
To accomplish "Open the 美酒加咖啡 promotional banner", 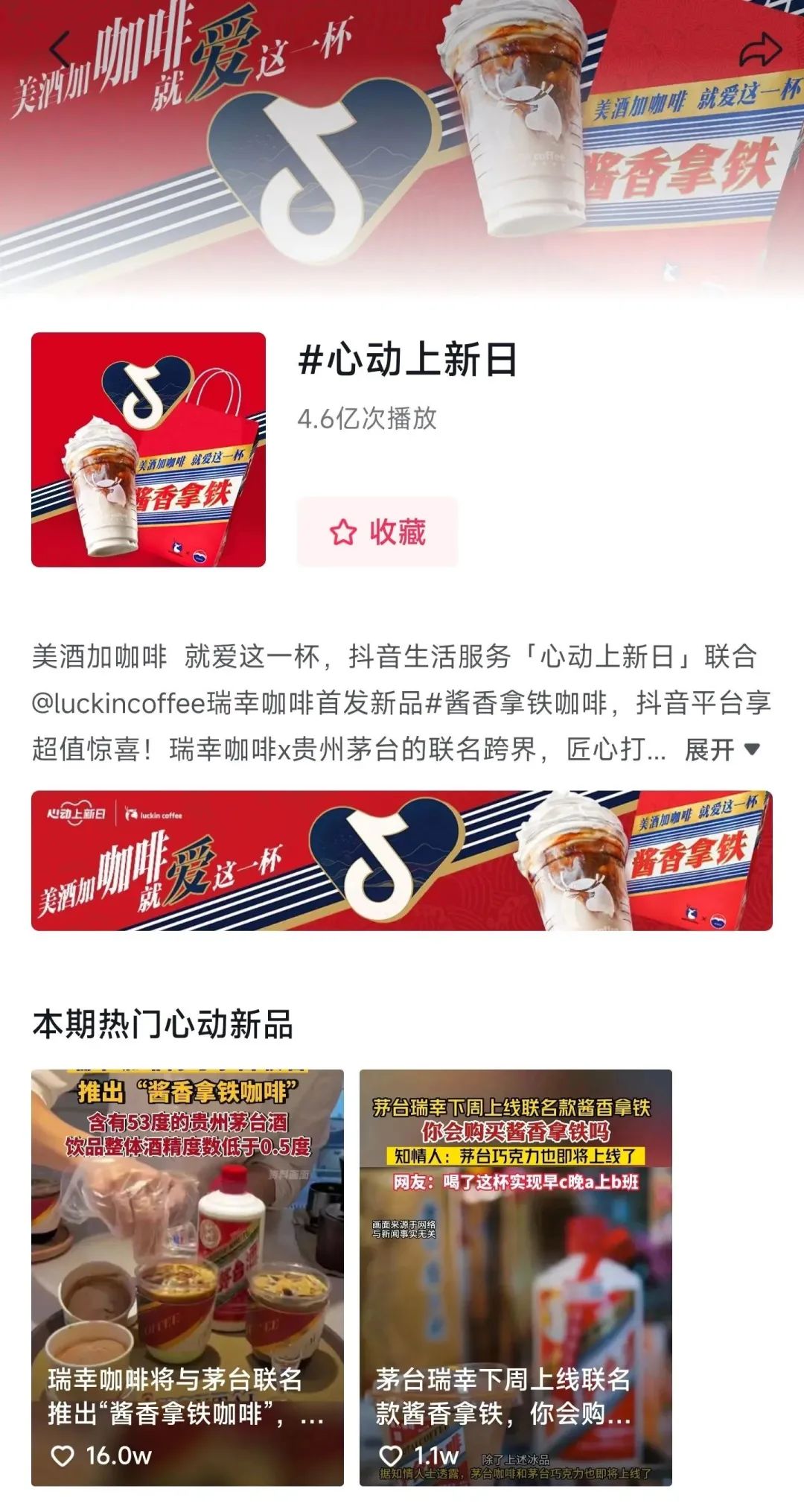I will click(x=402, y=860).
